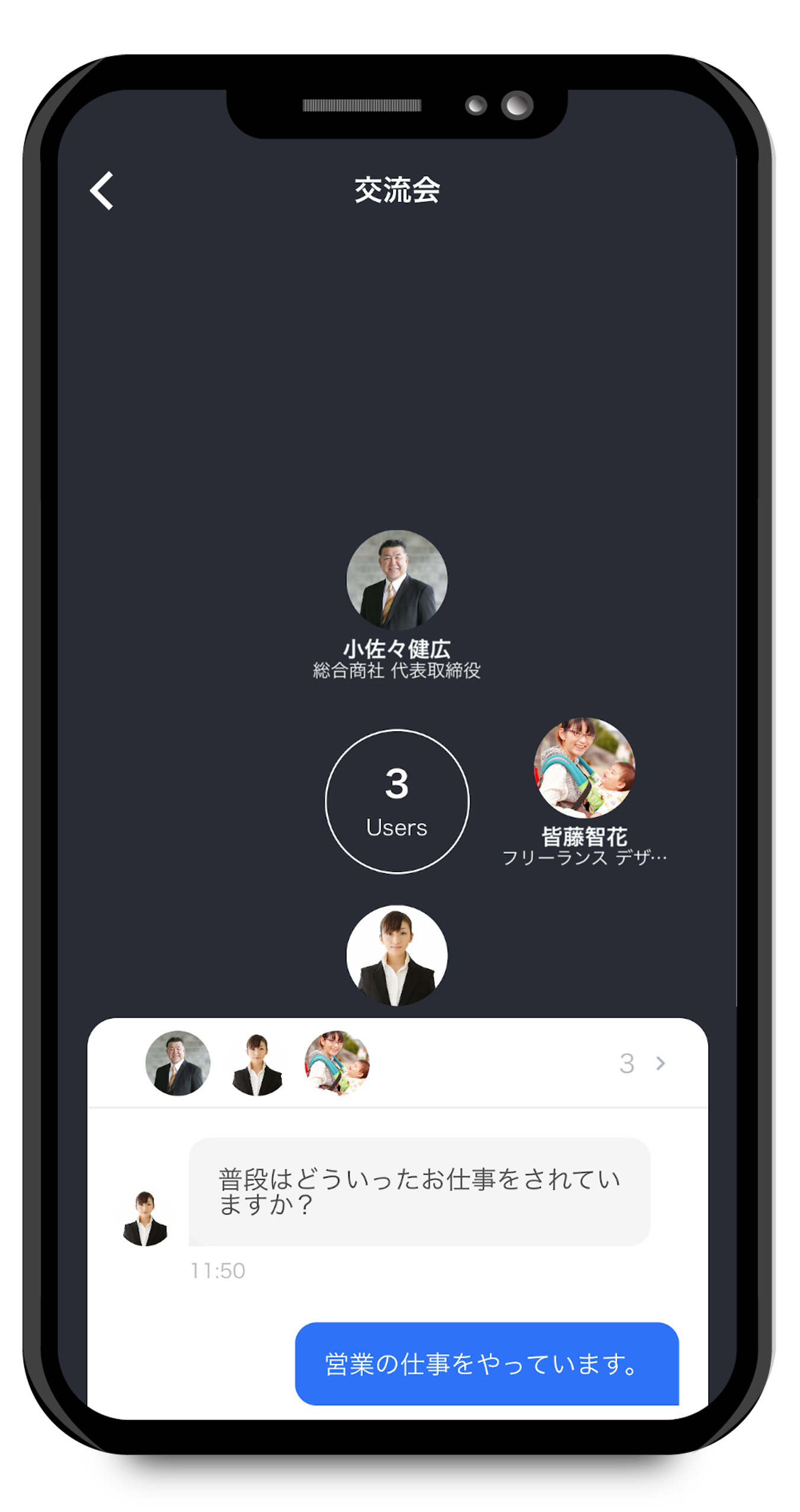Viewport: 800px width, 1512px height.
Task: Open 小佐々健広's profile bubble
Action: pos(396,579)
